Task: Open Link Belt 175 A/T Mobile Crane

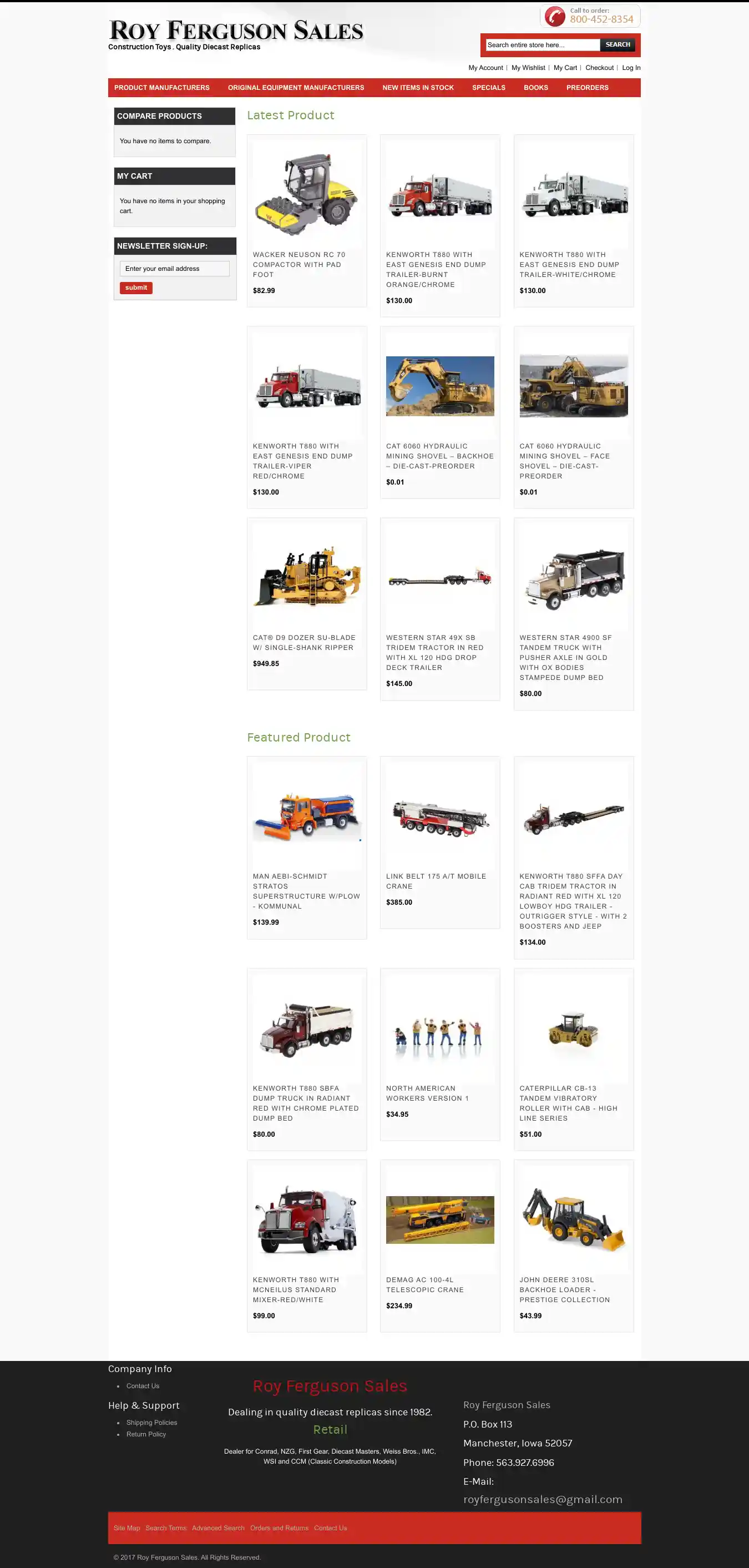Action: [436, 881]
